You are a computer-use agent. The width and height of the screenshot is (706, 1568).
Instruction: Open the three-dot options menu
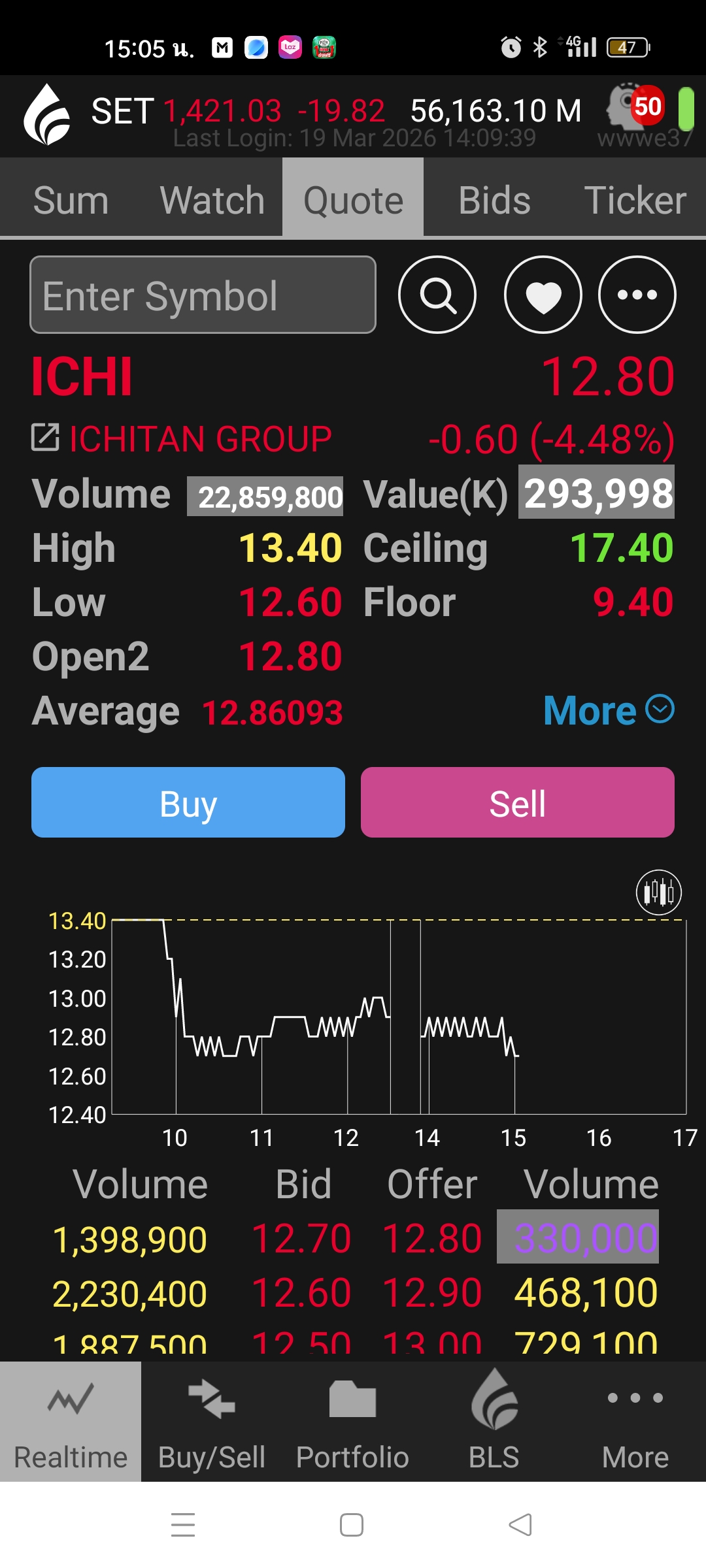(x=637, y=295)
